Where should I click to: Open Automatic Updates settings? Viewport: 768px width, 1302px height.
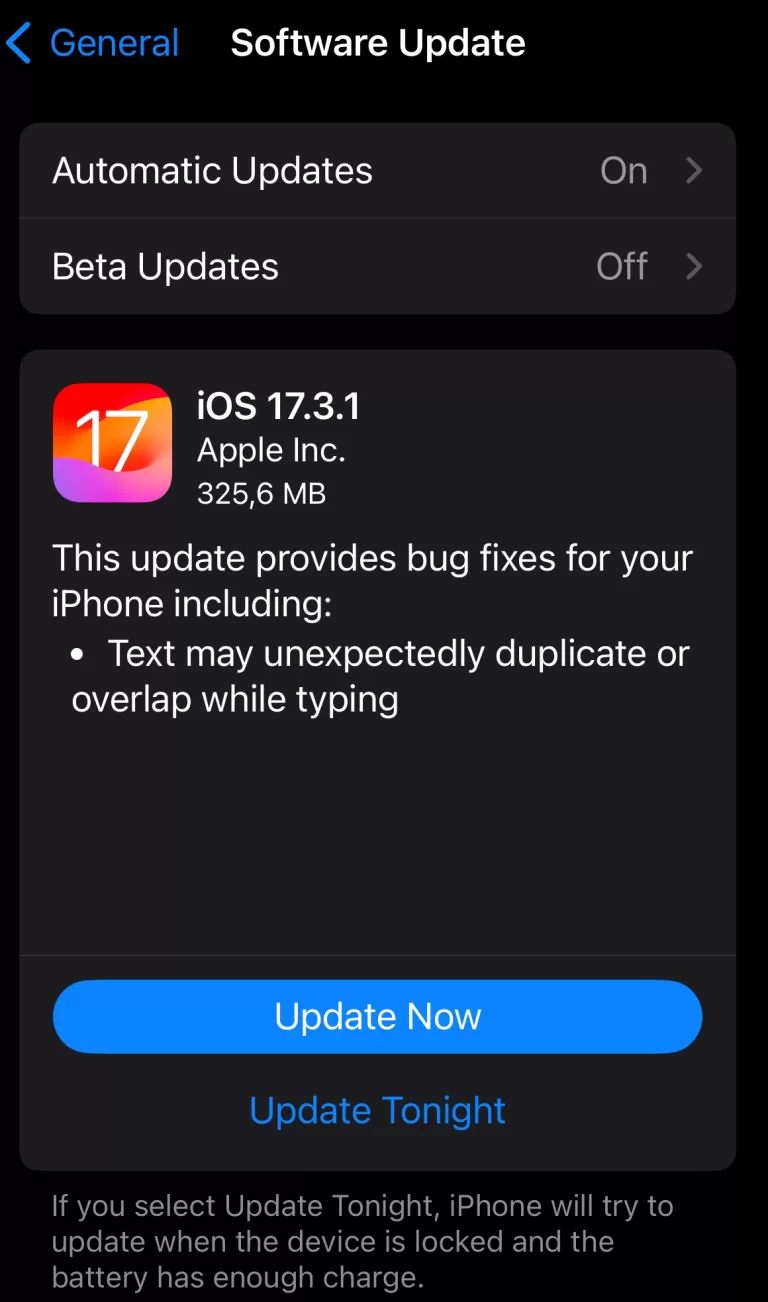[377, 171]
